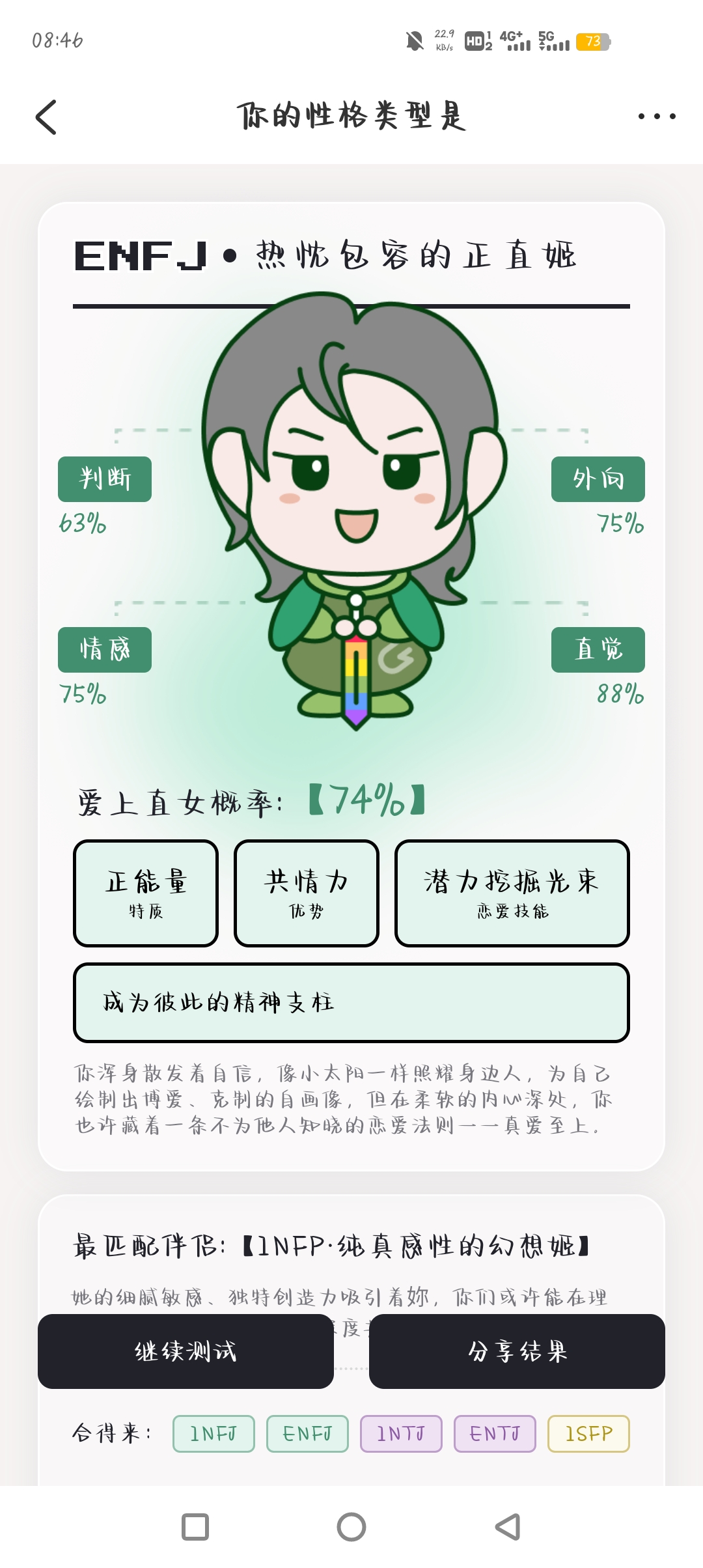This screenshot has height=1568, width=703.
Task: Tap the ISFP compatibility chip
Action: [588, 1434]
